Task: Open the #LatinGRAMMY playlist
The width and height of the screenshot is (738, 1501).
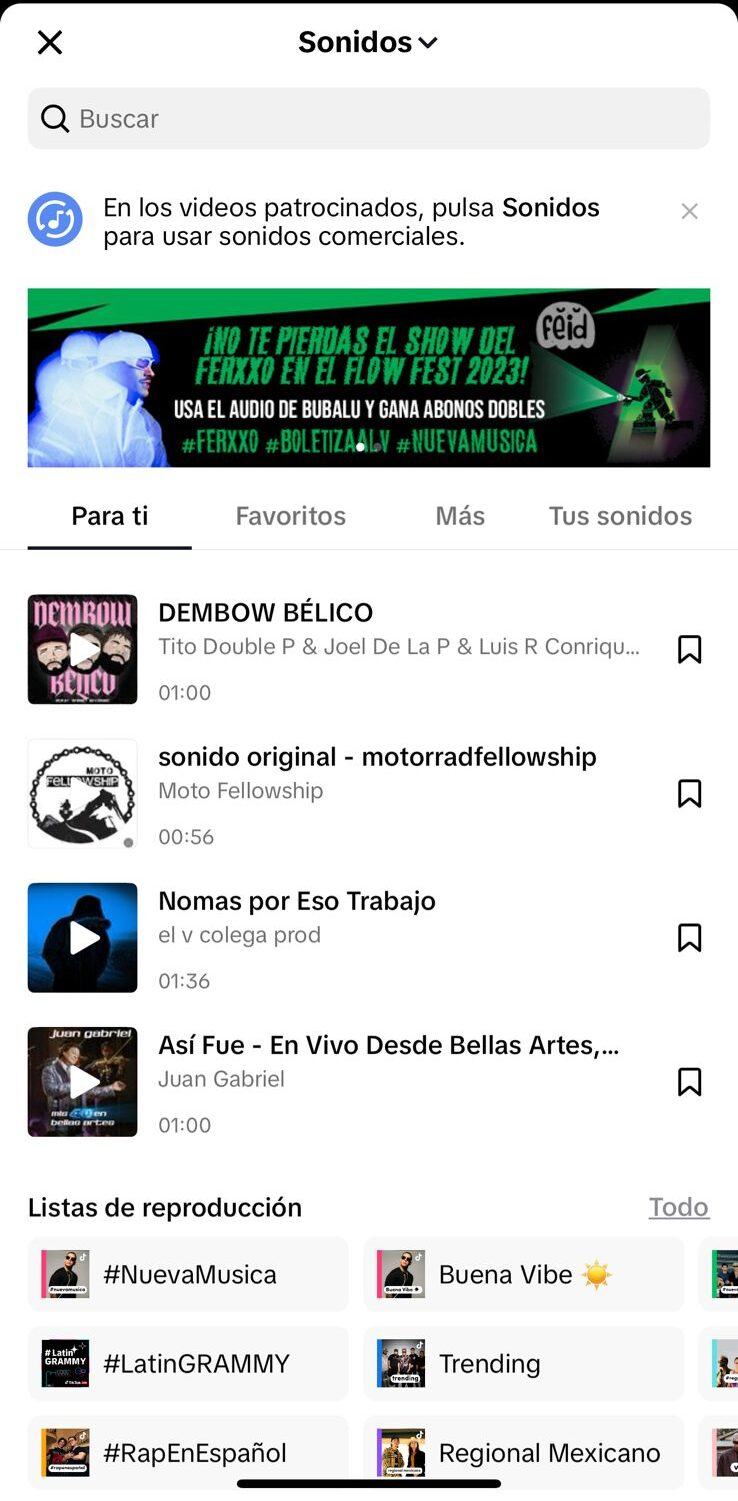Action: pos(188,1363)
